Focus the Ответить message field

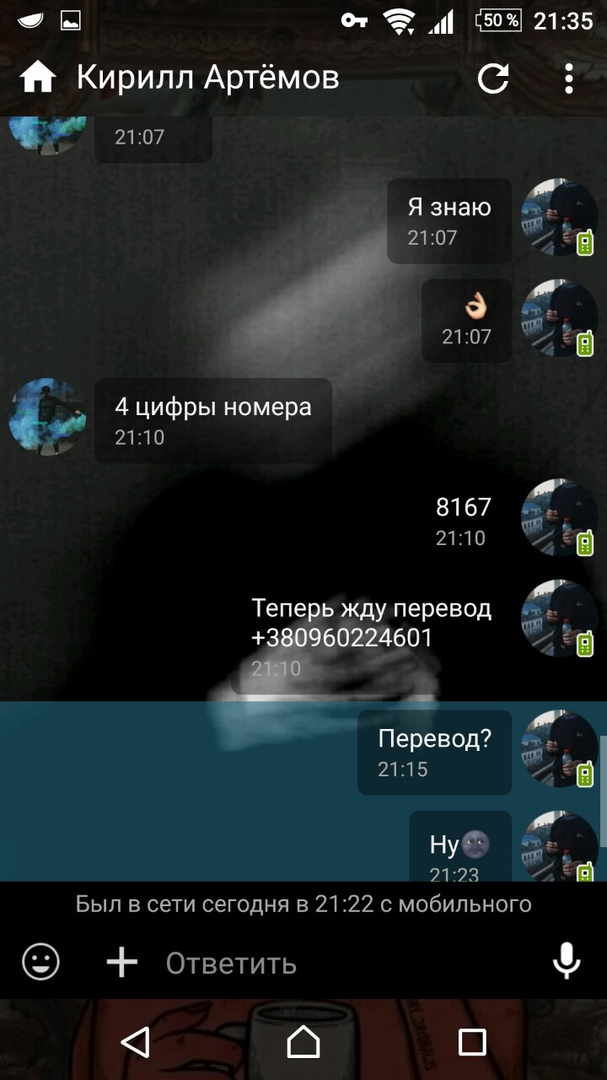(x=340, y=963)
